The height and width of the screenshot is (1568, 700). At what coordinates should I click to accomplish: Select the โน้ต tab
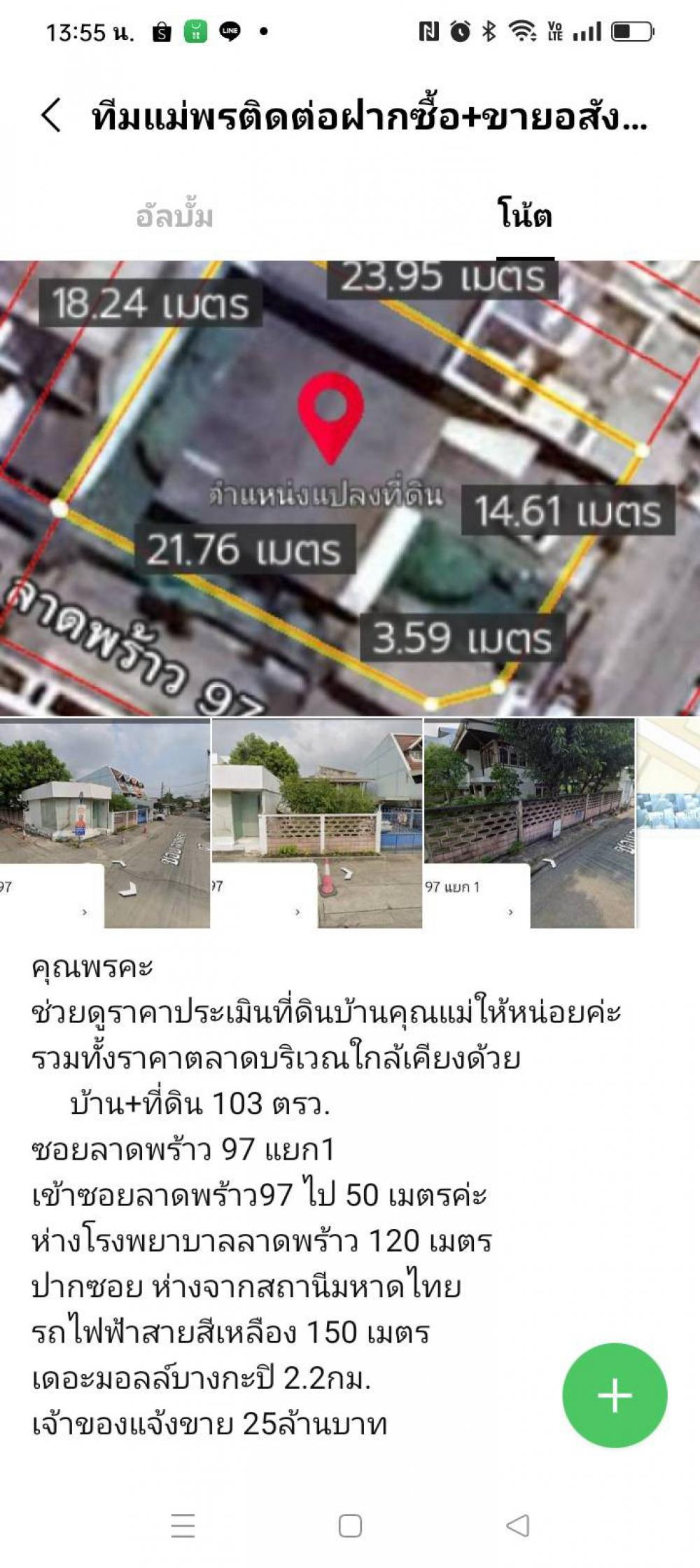coord(525,214)
